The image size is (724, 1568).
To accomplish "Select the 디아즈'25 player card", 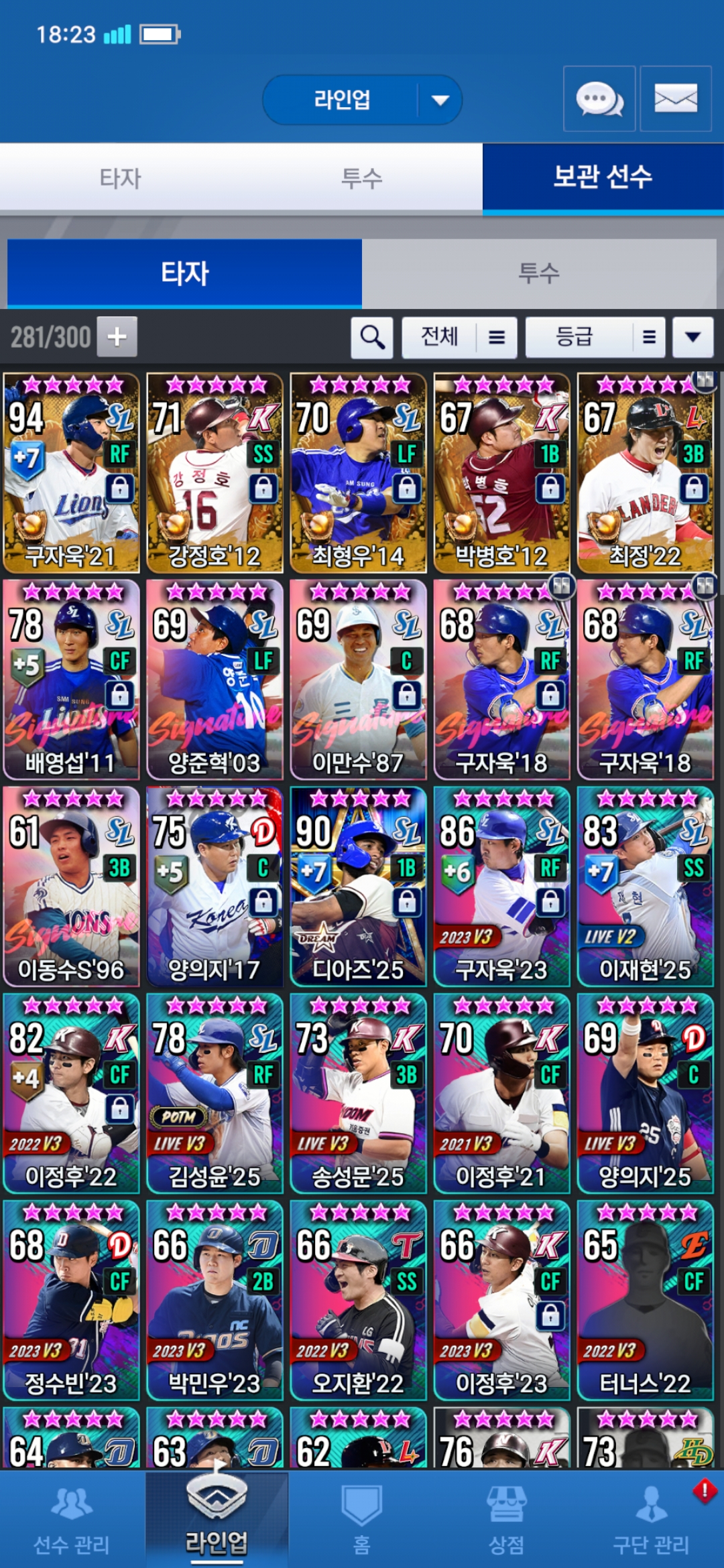I will (x=358, y=886).
